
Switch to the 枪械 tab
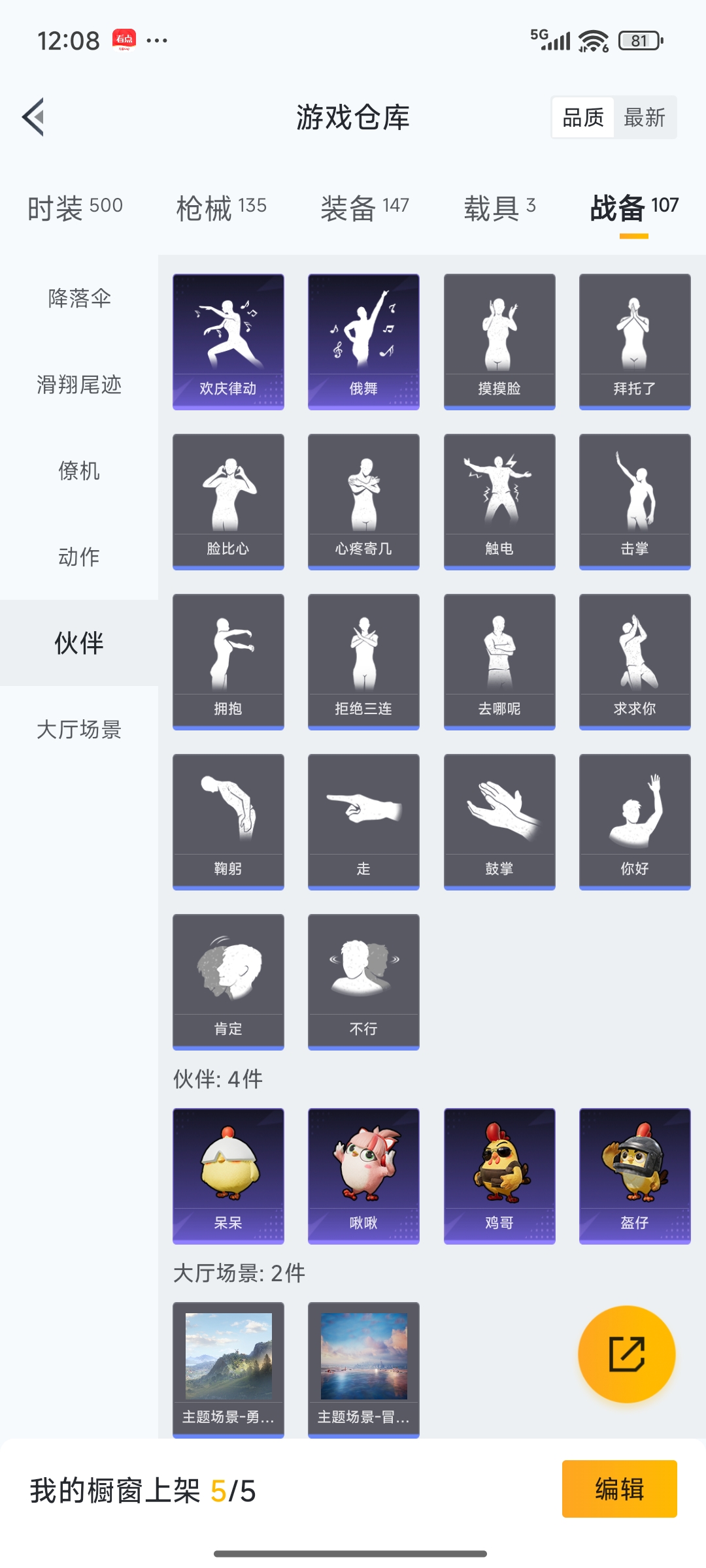click(x=221, y=208)
